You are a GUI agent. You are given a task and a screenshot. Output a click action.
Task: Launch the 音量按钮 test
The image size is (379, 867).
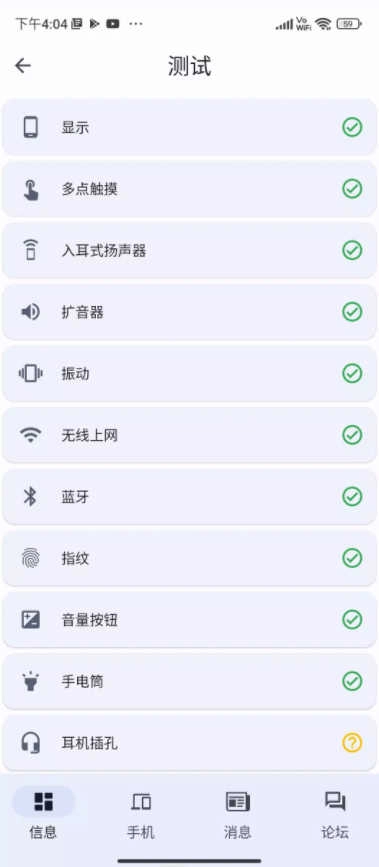coord(189,620)
